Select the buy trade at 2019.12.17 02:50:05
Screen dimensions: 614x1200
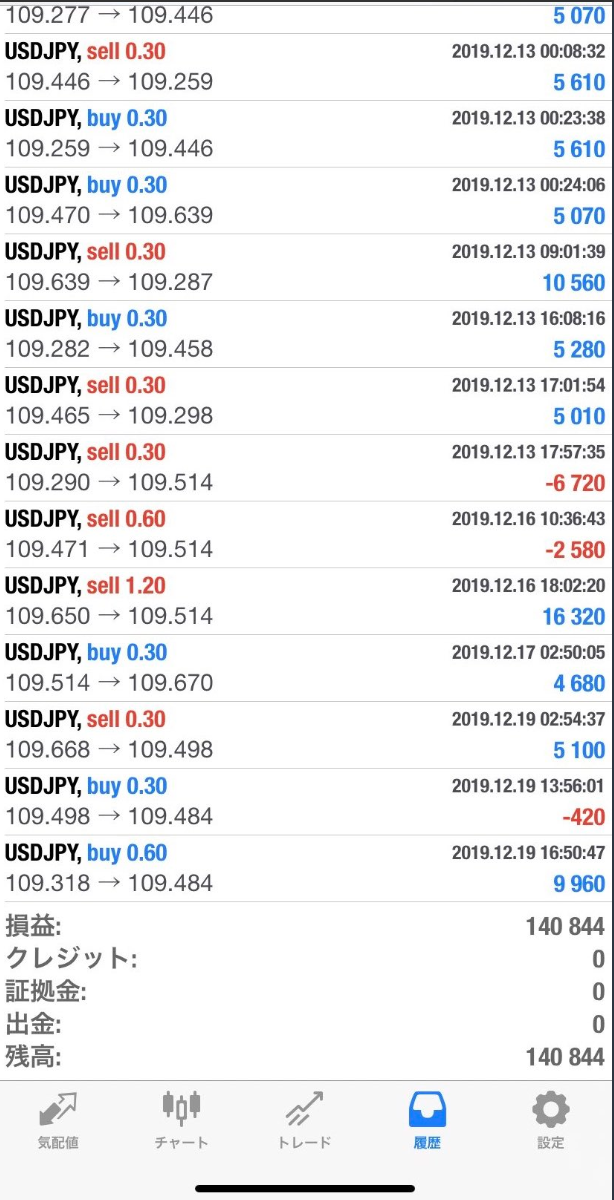pos(307,669)
